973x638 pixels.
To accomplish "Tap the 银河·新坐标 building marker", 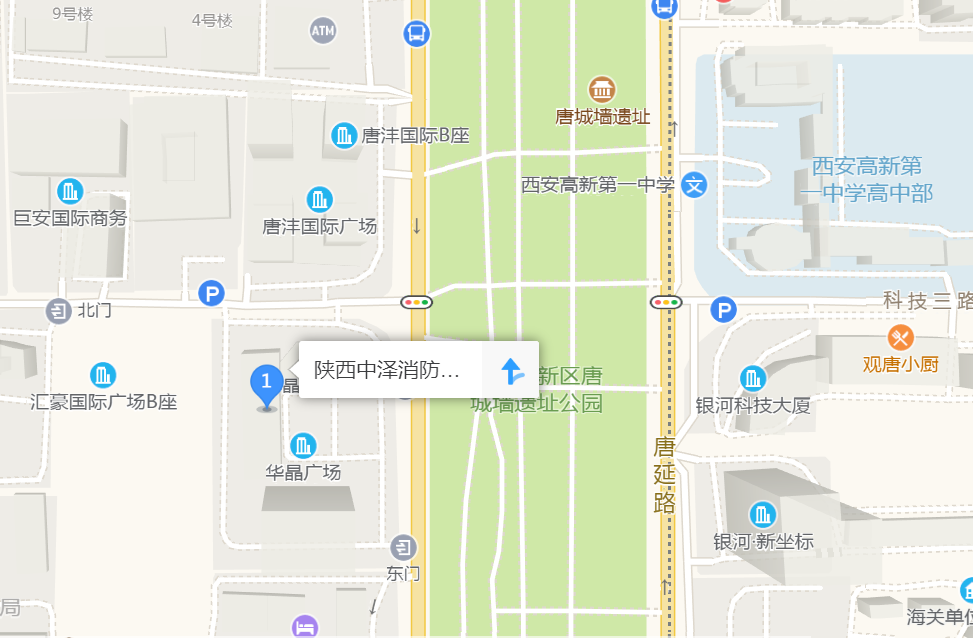I will coord(763,515).
